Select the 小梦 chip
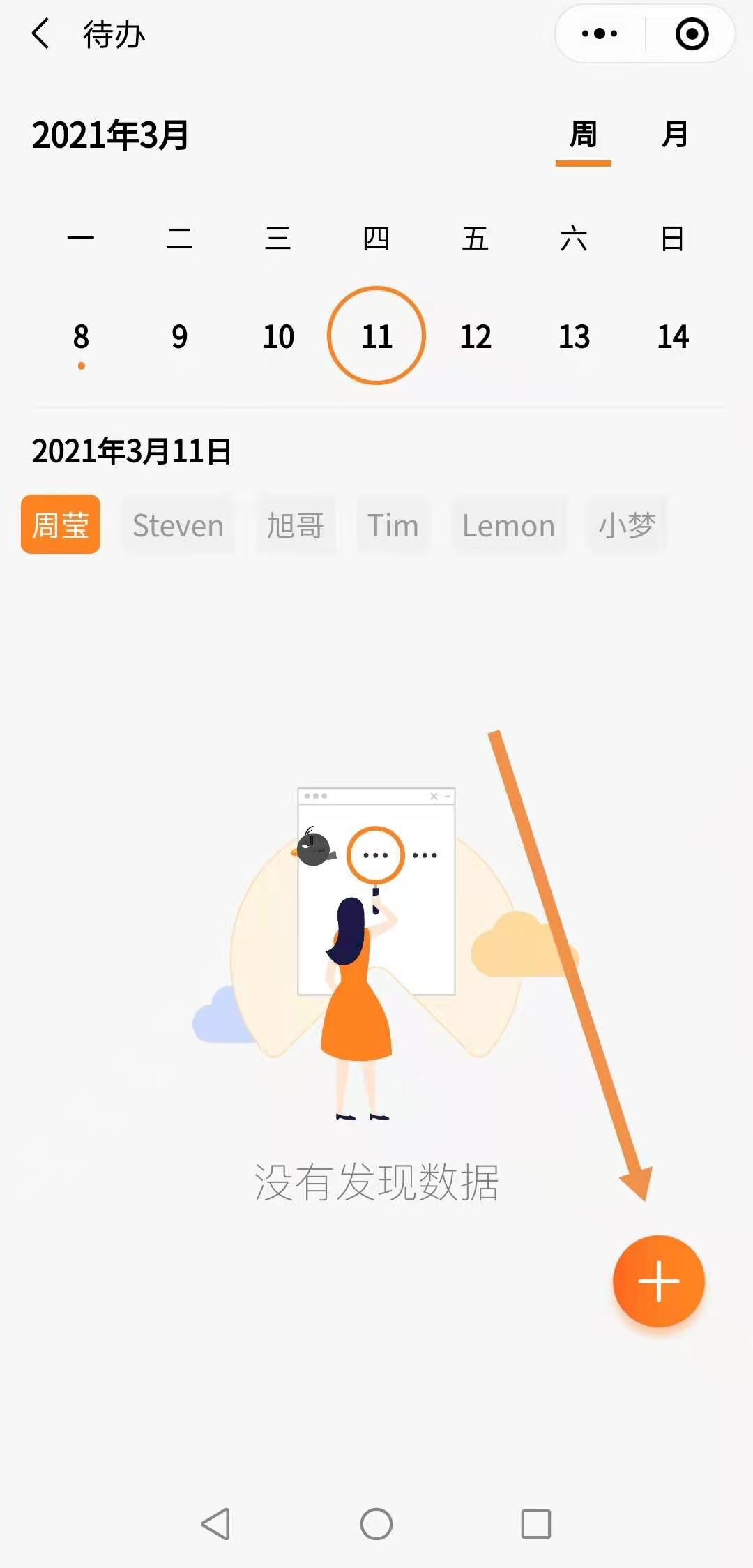 tap(627, 525)
